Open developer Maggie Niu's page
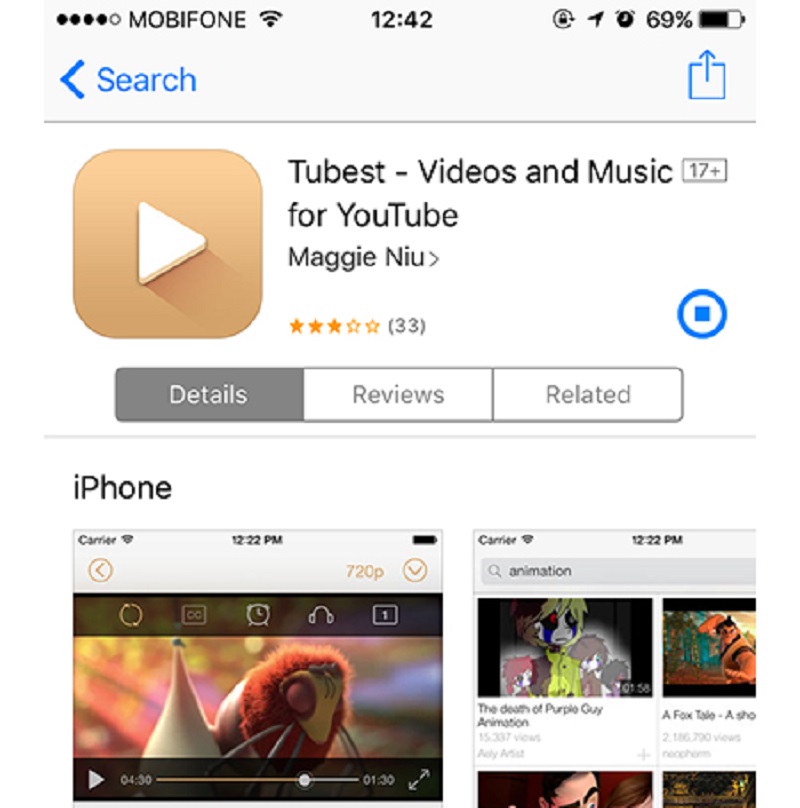This screenshot has width=800, height=808. [x=363, y=257]
